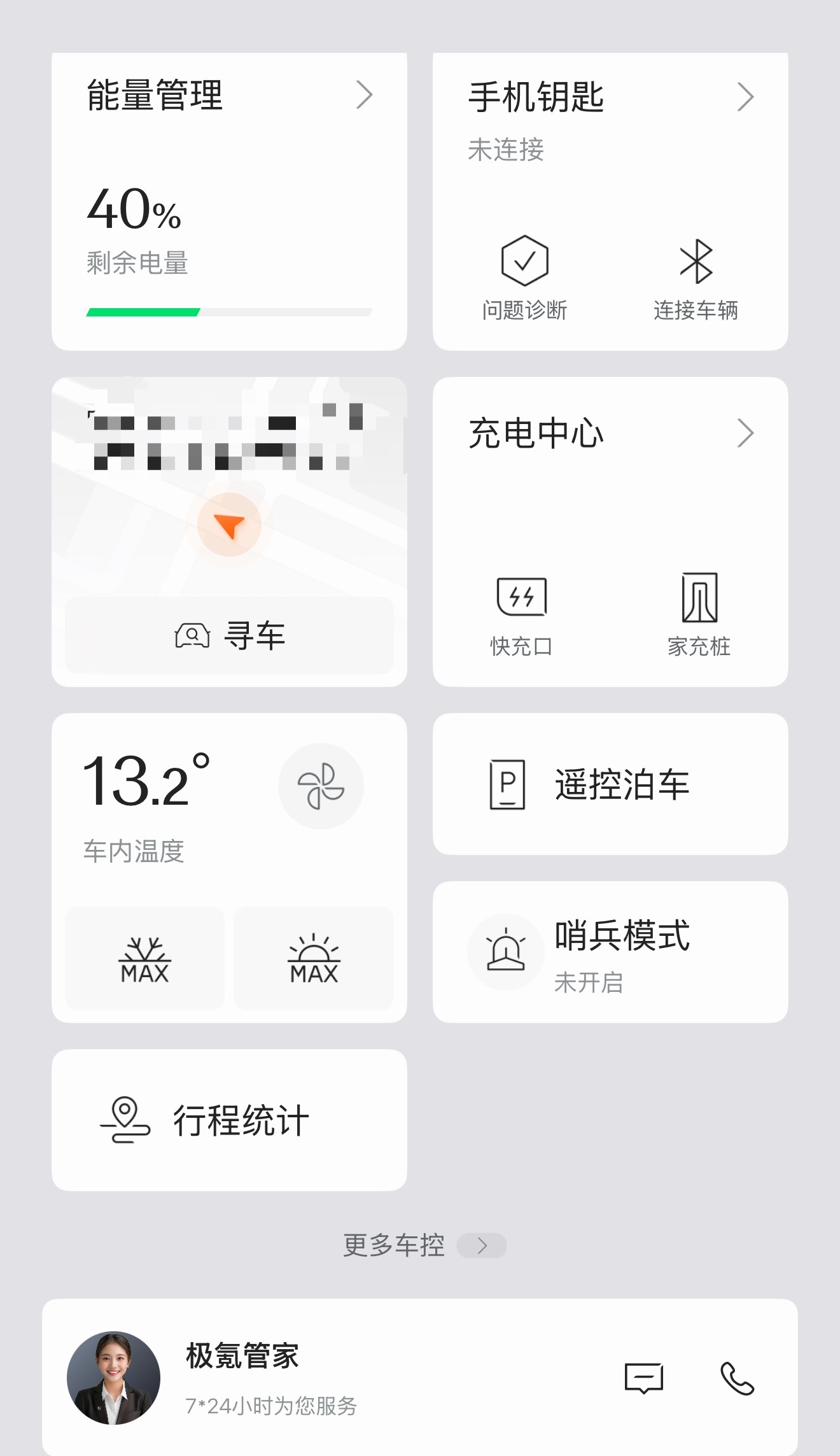Enable MAX cooling mode
This screenshot has width=840, height=1456.
coord(143,958)
